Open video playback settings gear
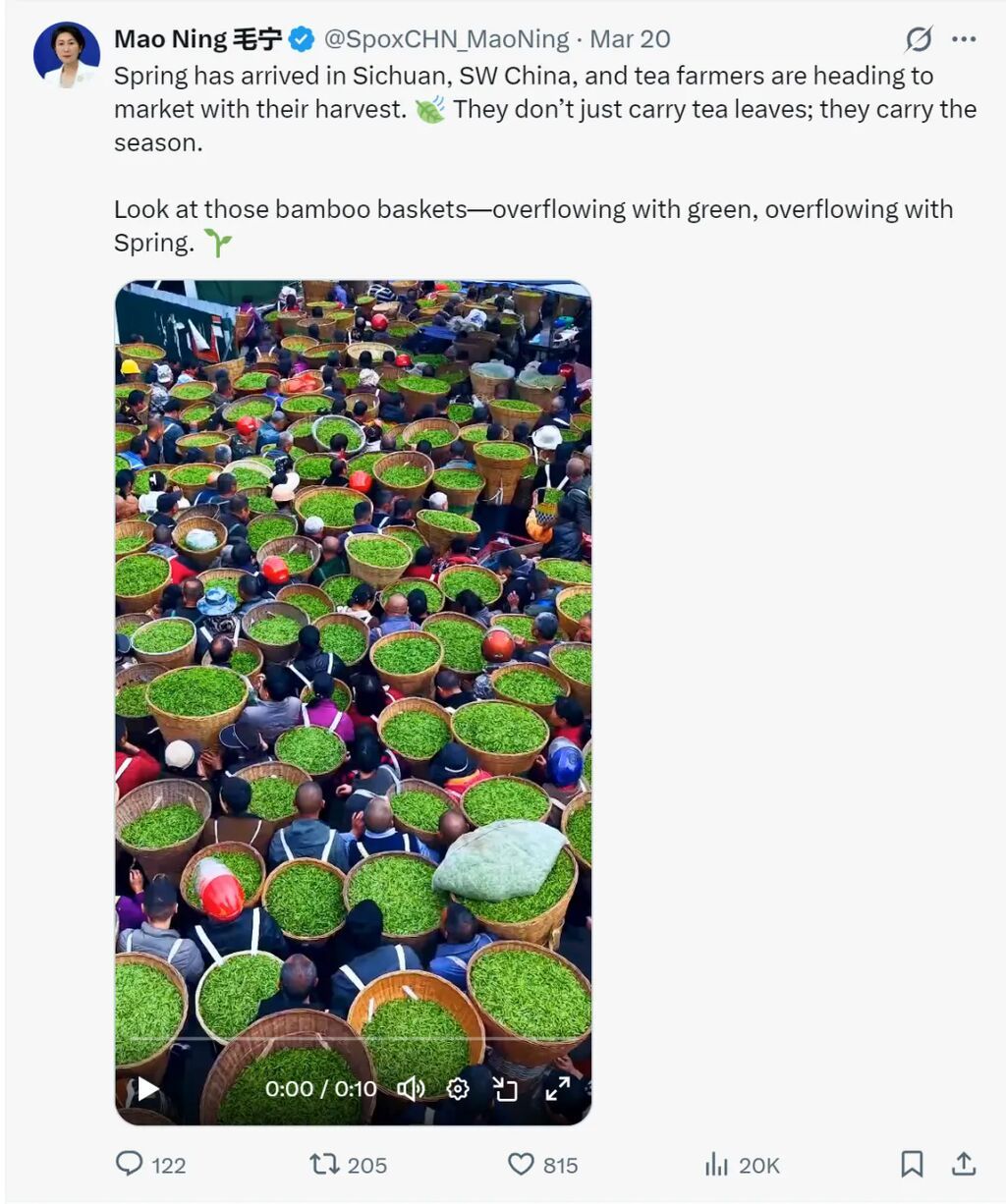This screenshot has width=1006, height=1204. pyautogui.click(x=458, y=1088)
